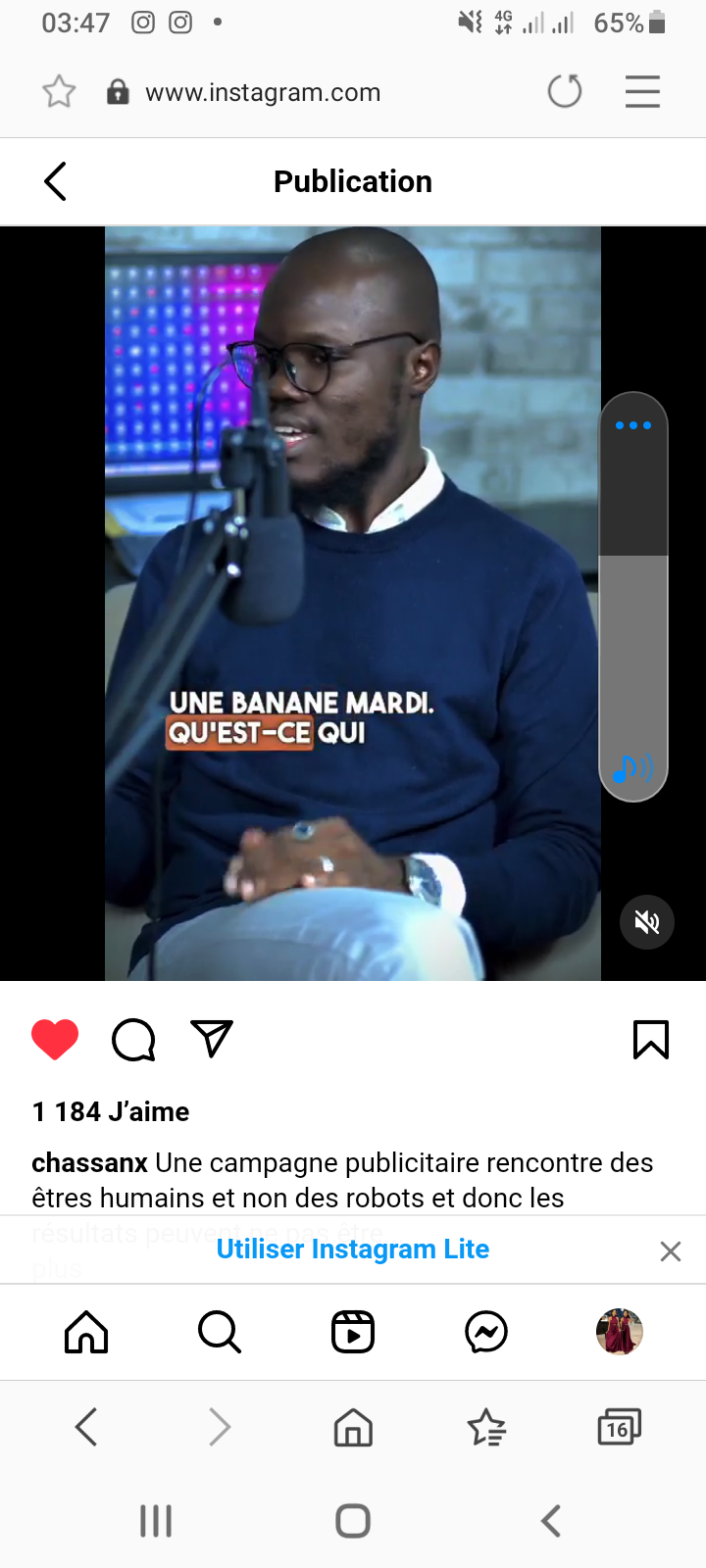The image size is (706, 1568).
Task: Bookmark this page with the star icon
Action: click(x=59, y=92)
